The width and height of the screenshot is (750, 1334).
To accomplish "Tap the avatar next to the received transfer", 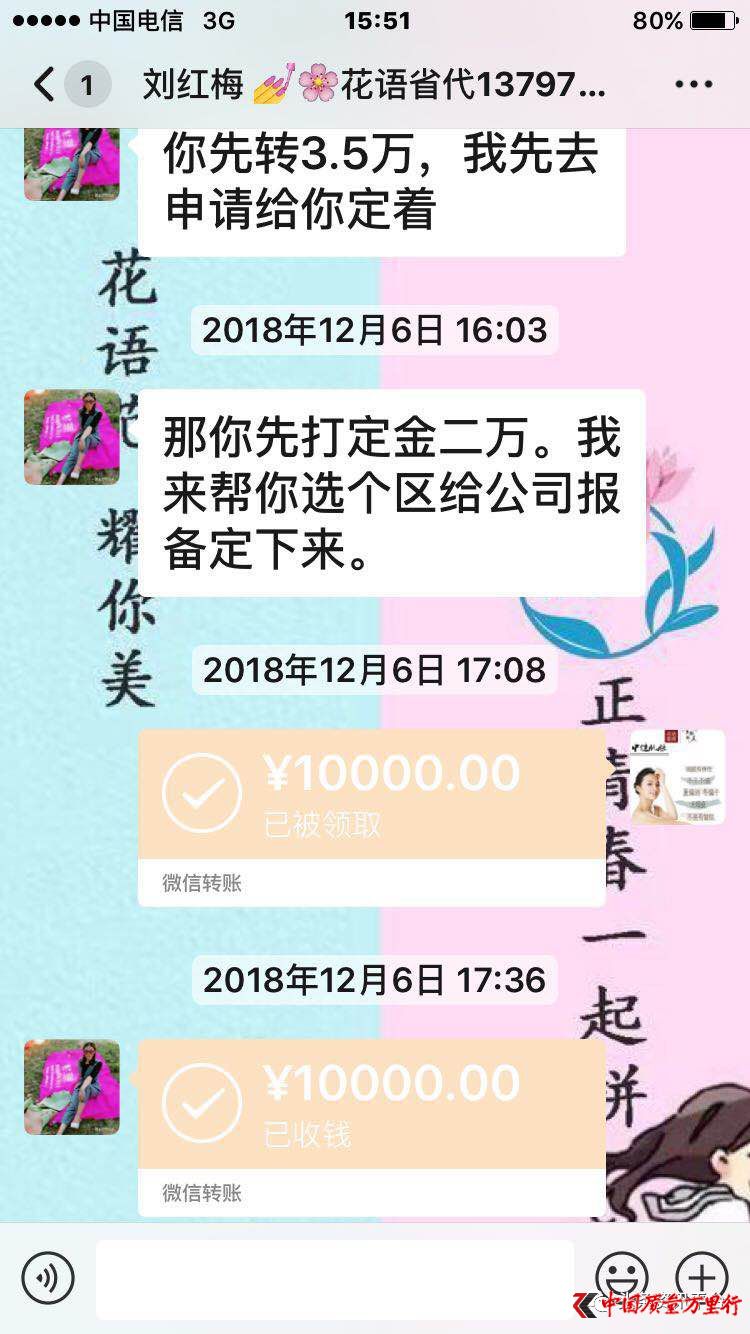I will point(70,1088).
